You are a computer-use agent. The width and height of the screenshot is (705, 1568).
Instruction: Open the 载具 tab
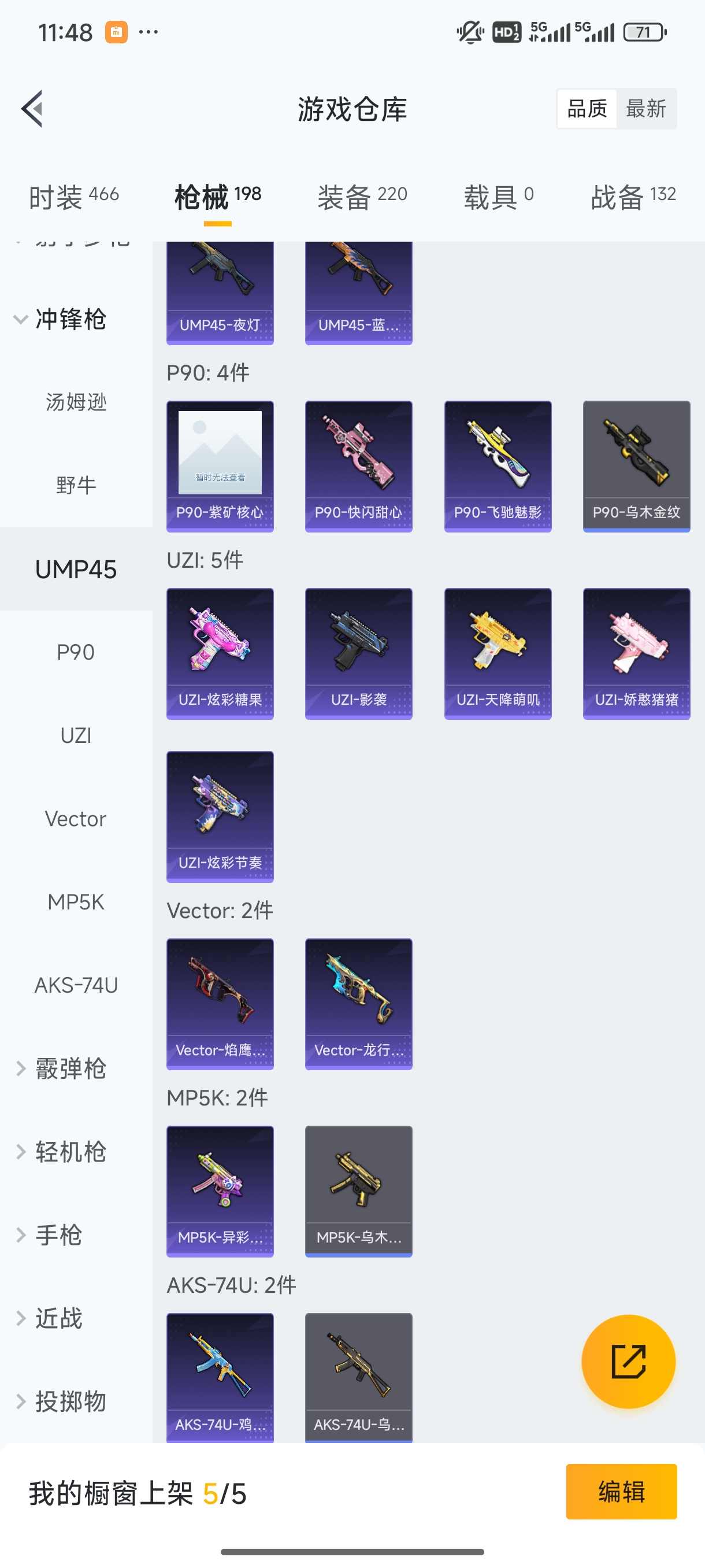point(498,197)
